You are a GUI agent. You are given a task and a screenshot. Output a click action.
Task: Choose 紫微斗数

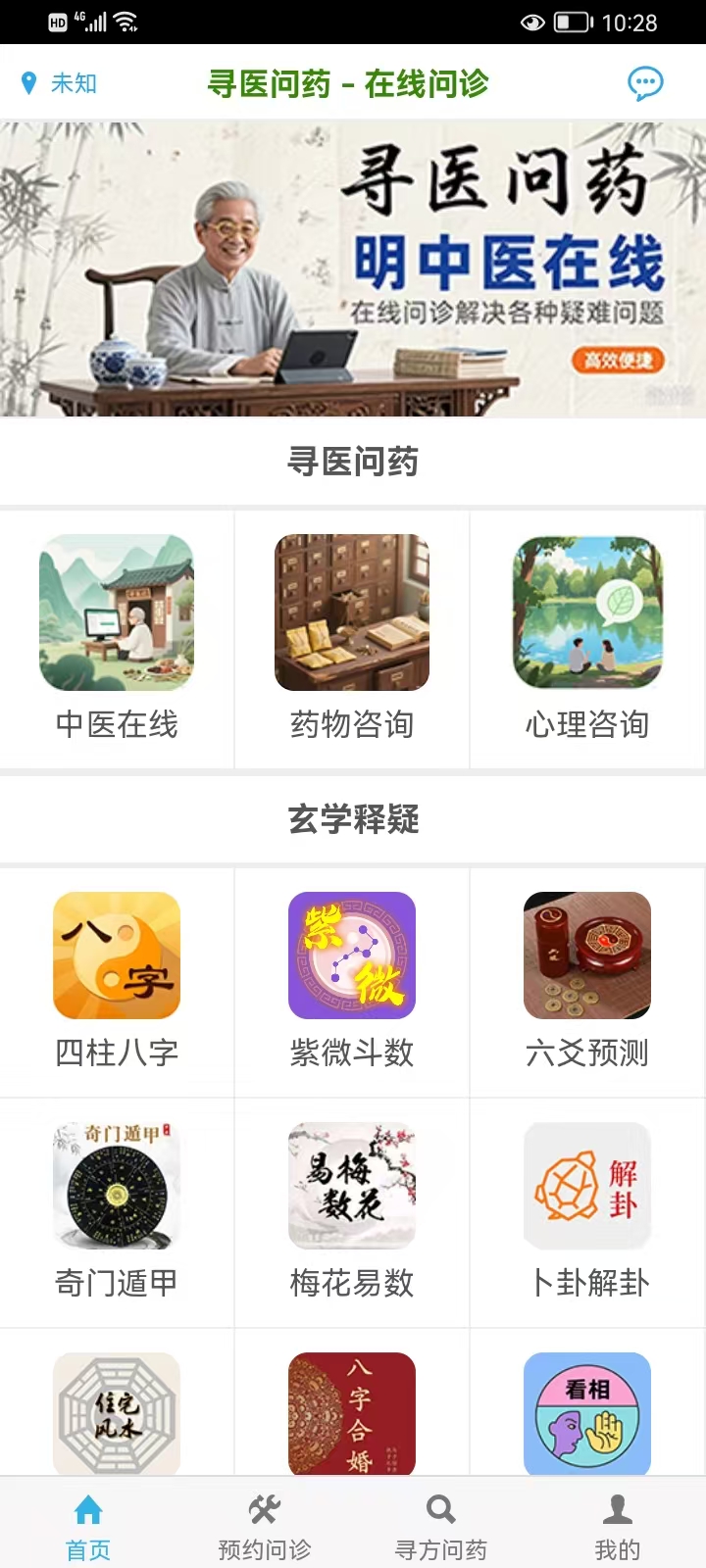(x=352, y=980)
